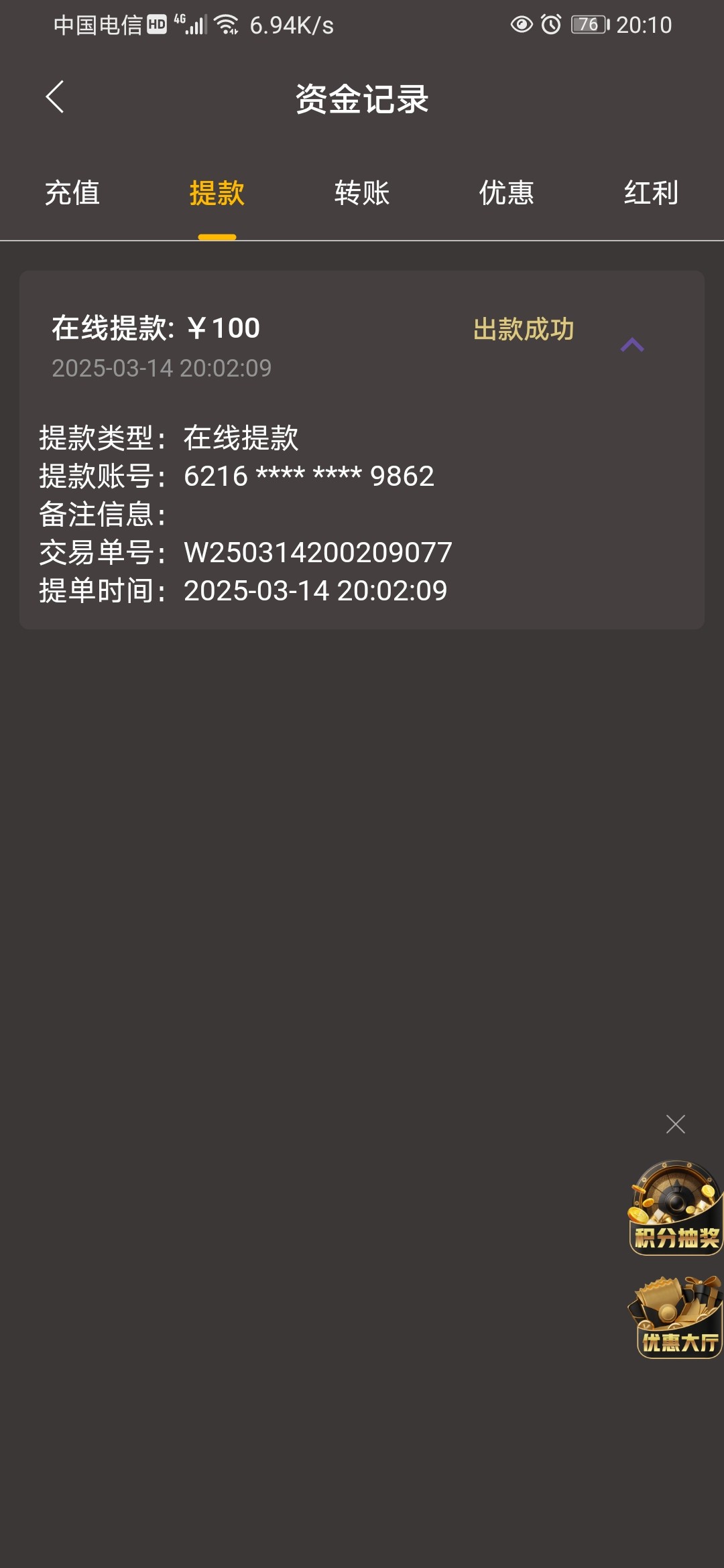This screenshot has width=724, height=1568.
Task: Select the 提款 tab
Action: point(217,193)
